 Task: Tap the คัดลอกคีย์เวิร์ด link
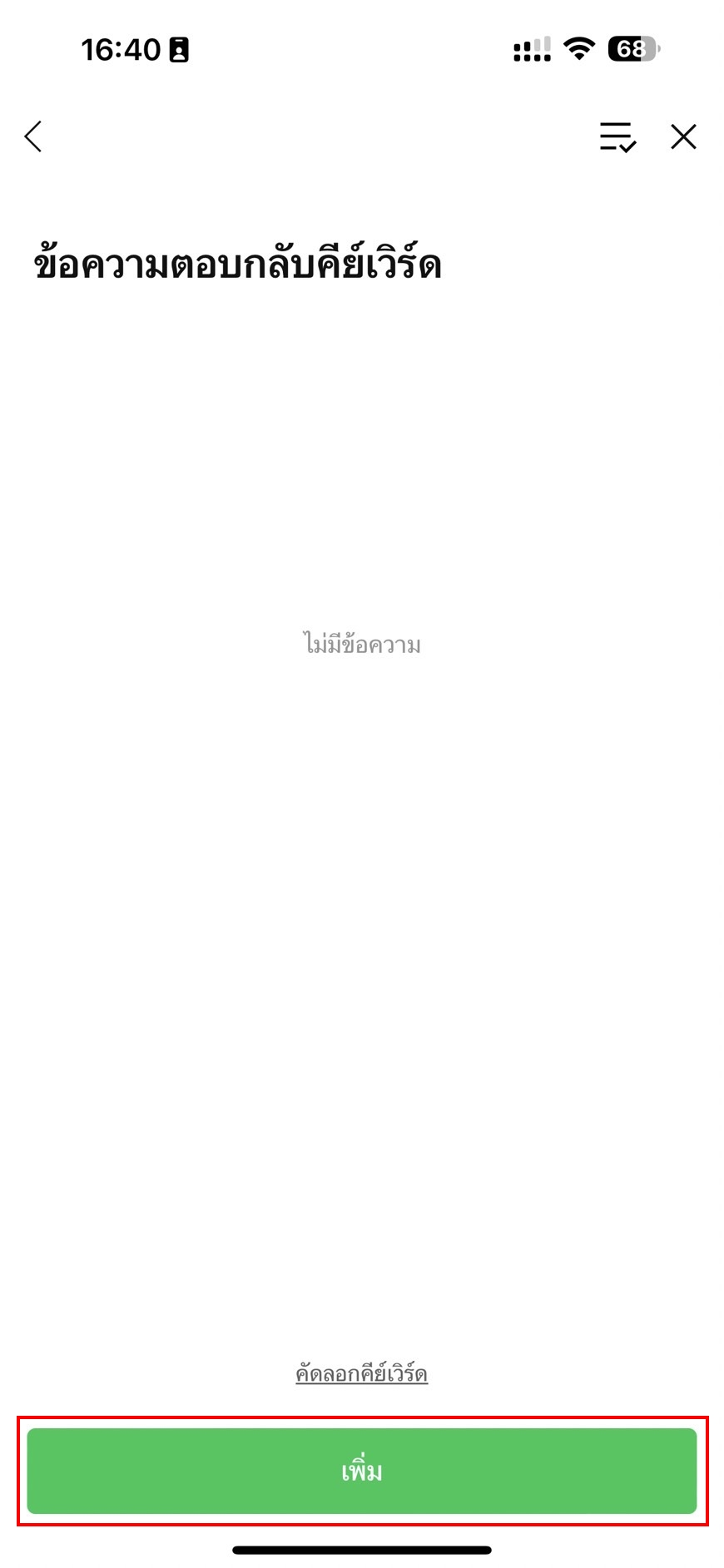[x=362, y=1373]
